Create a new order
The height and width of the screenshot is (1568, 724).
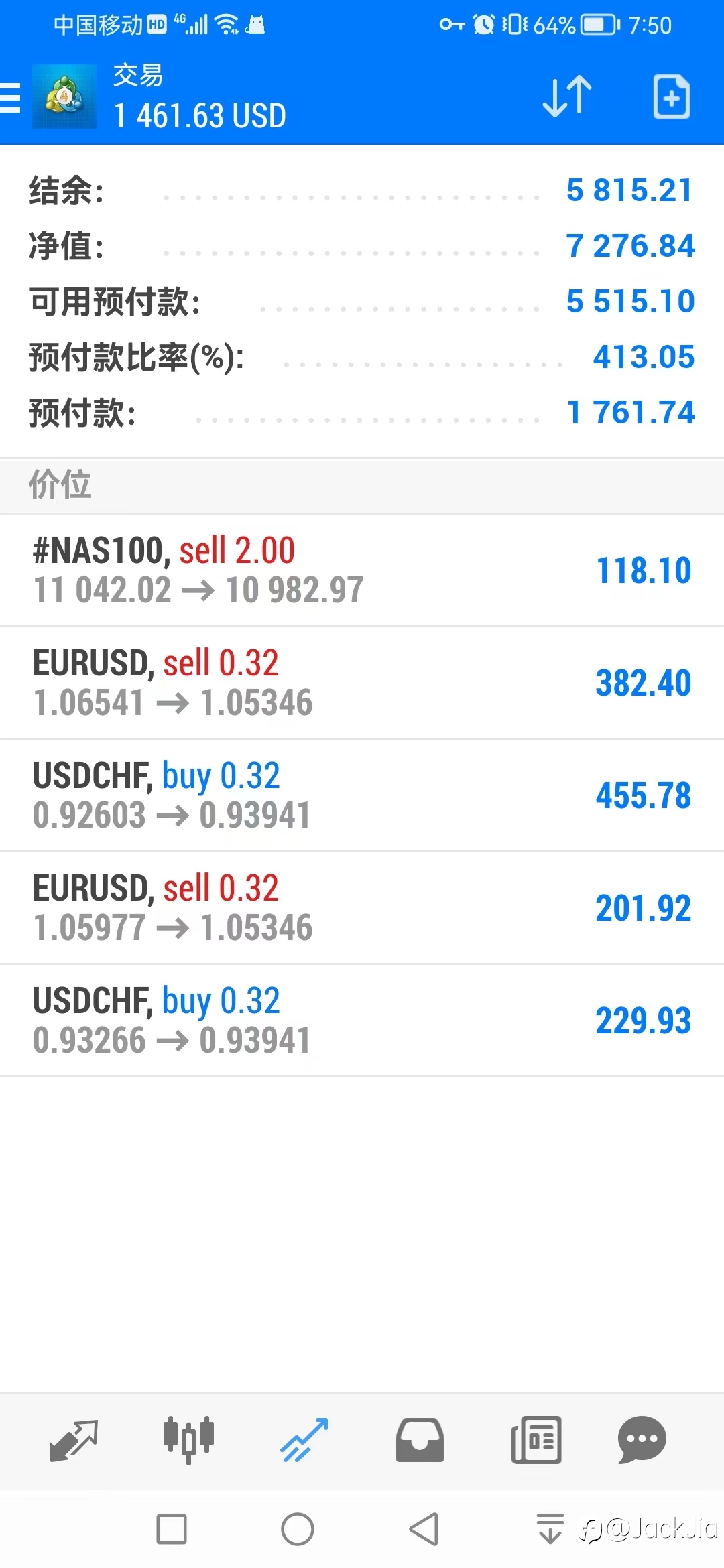[x=671, y=97]
